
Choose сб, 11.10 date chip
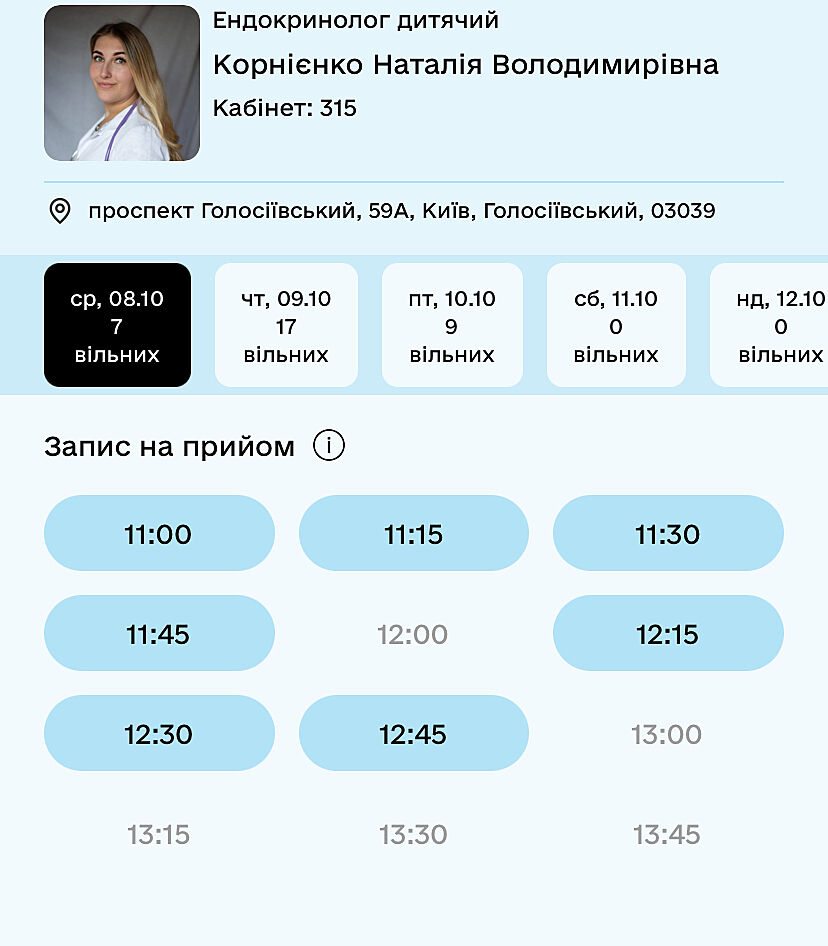(616, 326)
